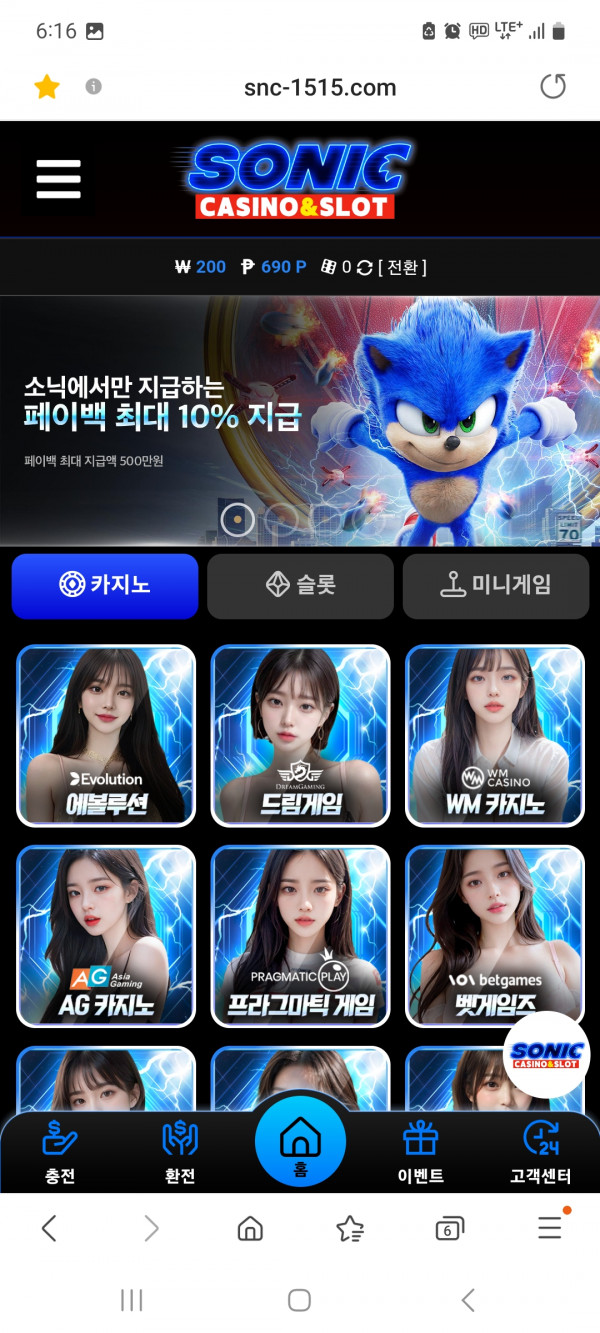This screenshot has width=600, height=1333.
Task: Open the hamburger drawer menu
Action: (x=58, y=180)
